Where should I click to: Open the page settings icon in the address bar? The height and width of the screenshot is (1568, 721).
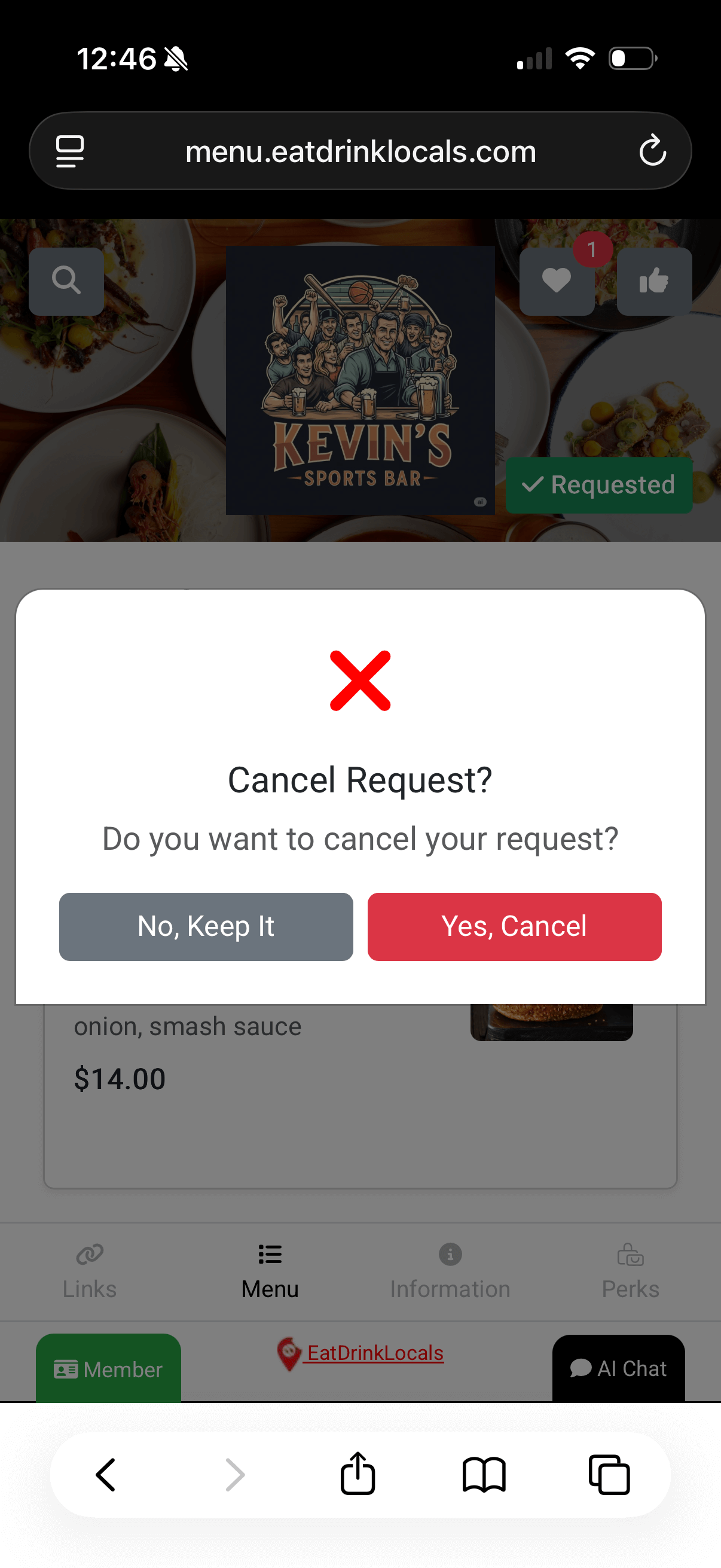click(70, 151)
